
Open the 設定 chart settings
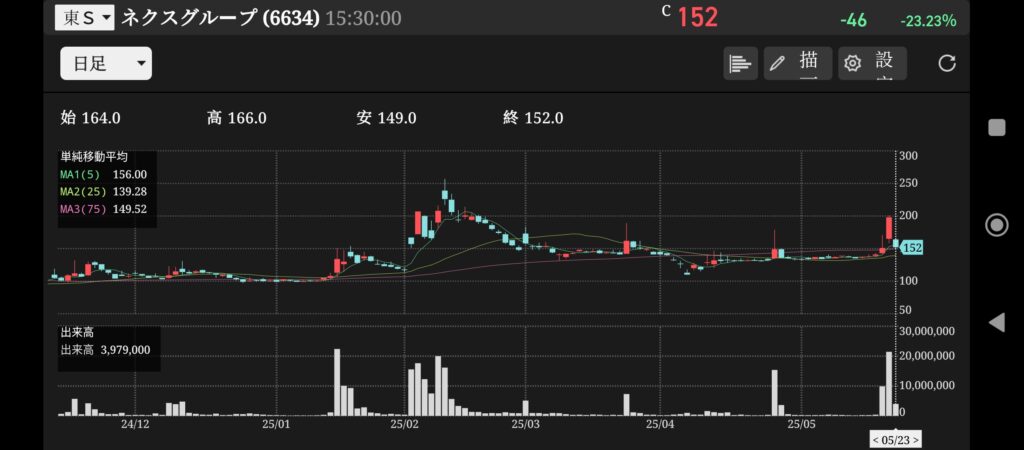[872, 63]
